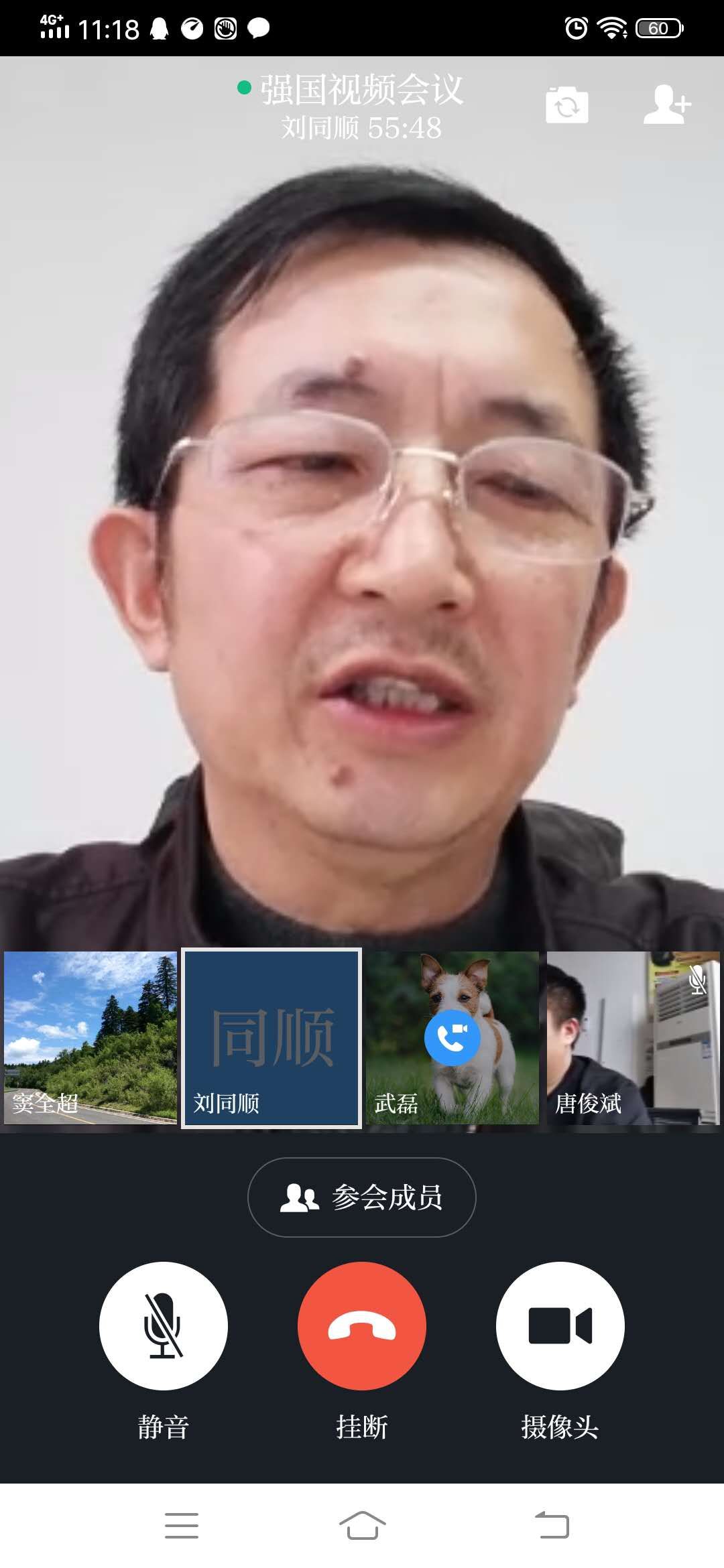The width and height of the screenshot is (724, 1568).
Task: Select 武磊's participant tile
Action: [452, 1037]
